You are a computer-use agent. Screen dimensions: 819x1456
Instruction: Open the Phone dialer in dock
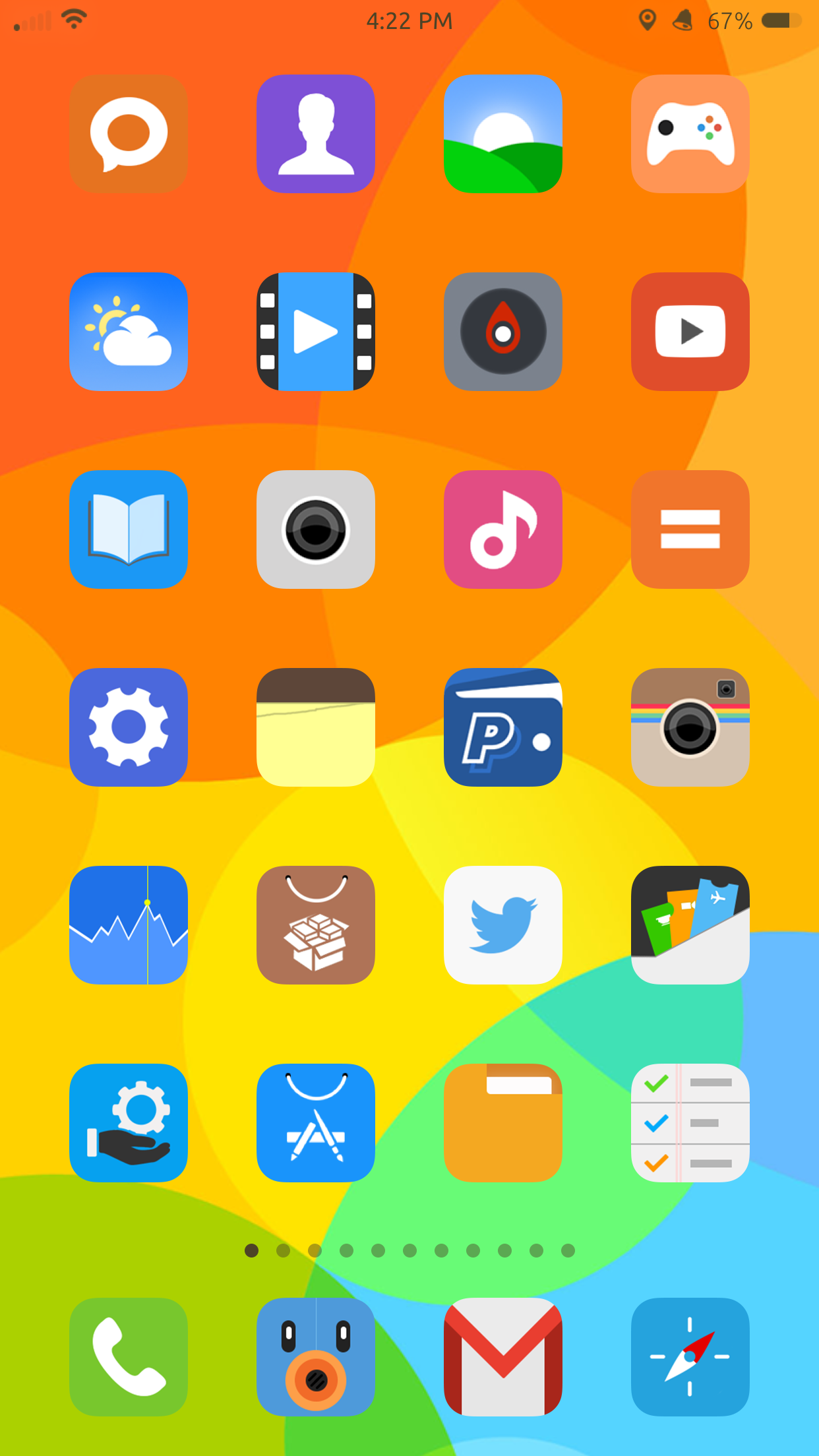[129, 1357]
